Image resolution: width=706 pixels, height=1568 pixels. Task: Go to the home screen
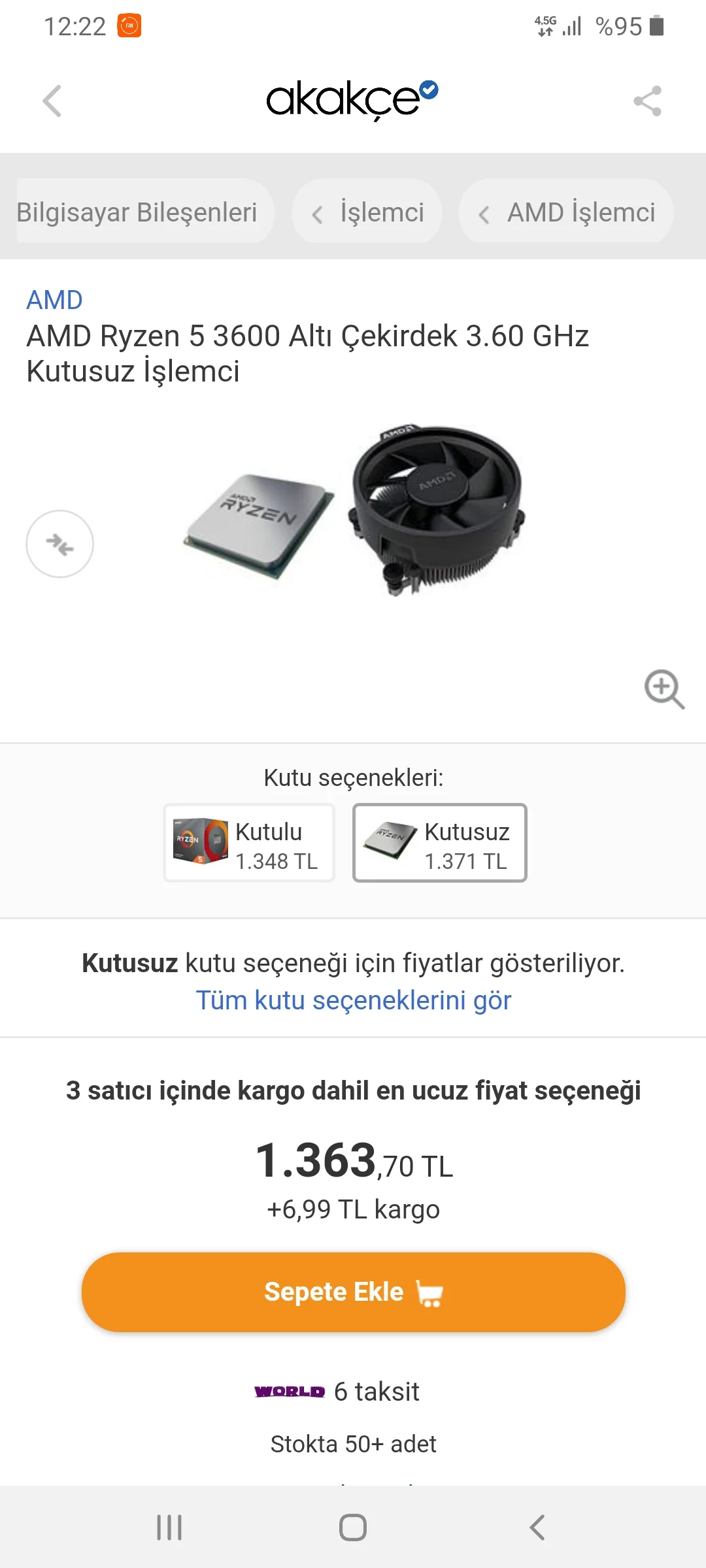(x=353, y=1527)
